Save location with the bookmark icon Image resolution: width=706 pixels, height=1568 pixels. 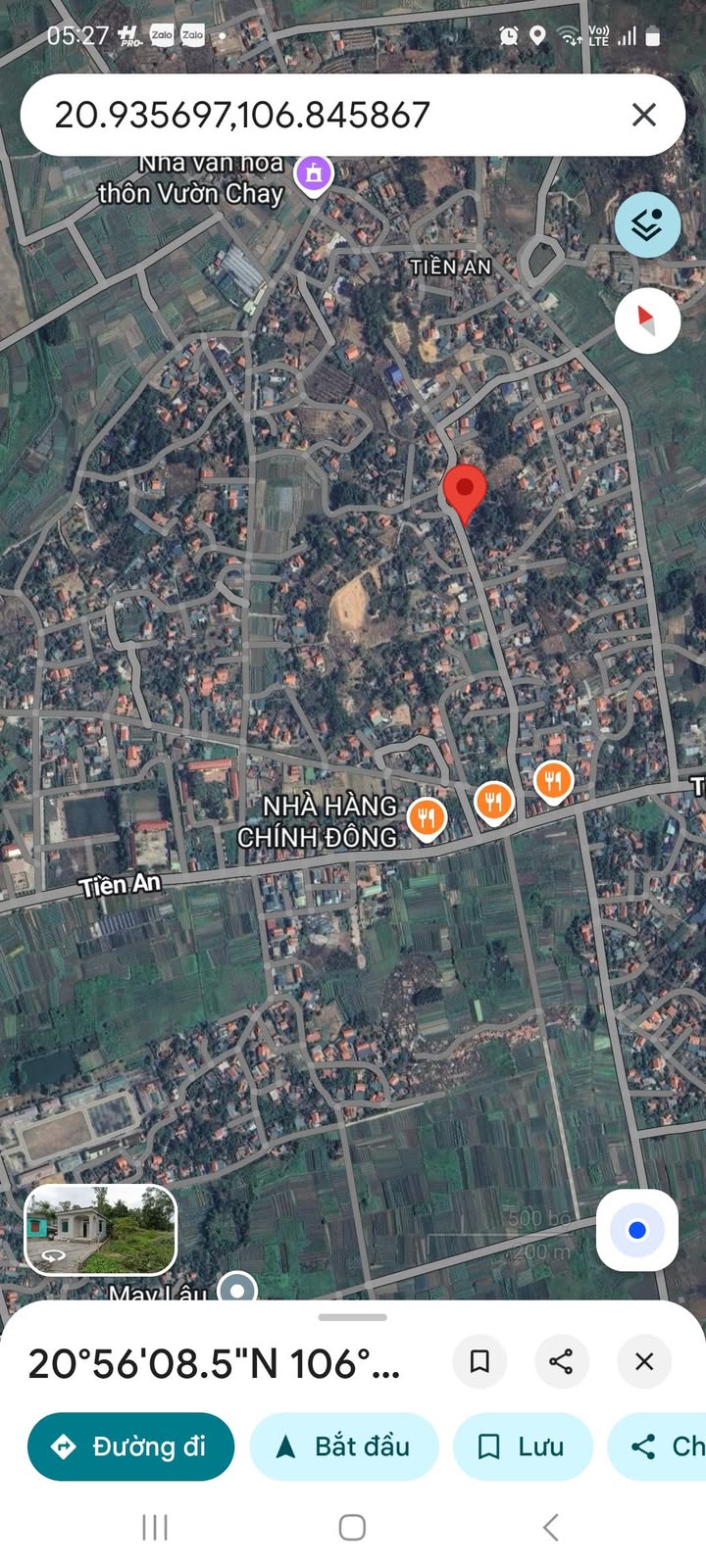(479, 1361)
